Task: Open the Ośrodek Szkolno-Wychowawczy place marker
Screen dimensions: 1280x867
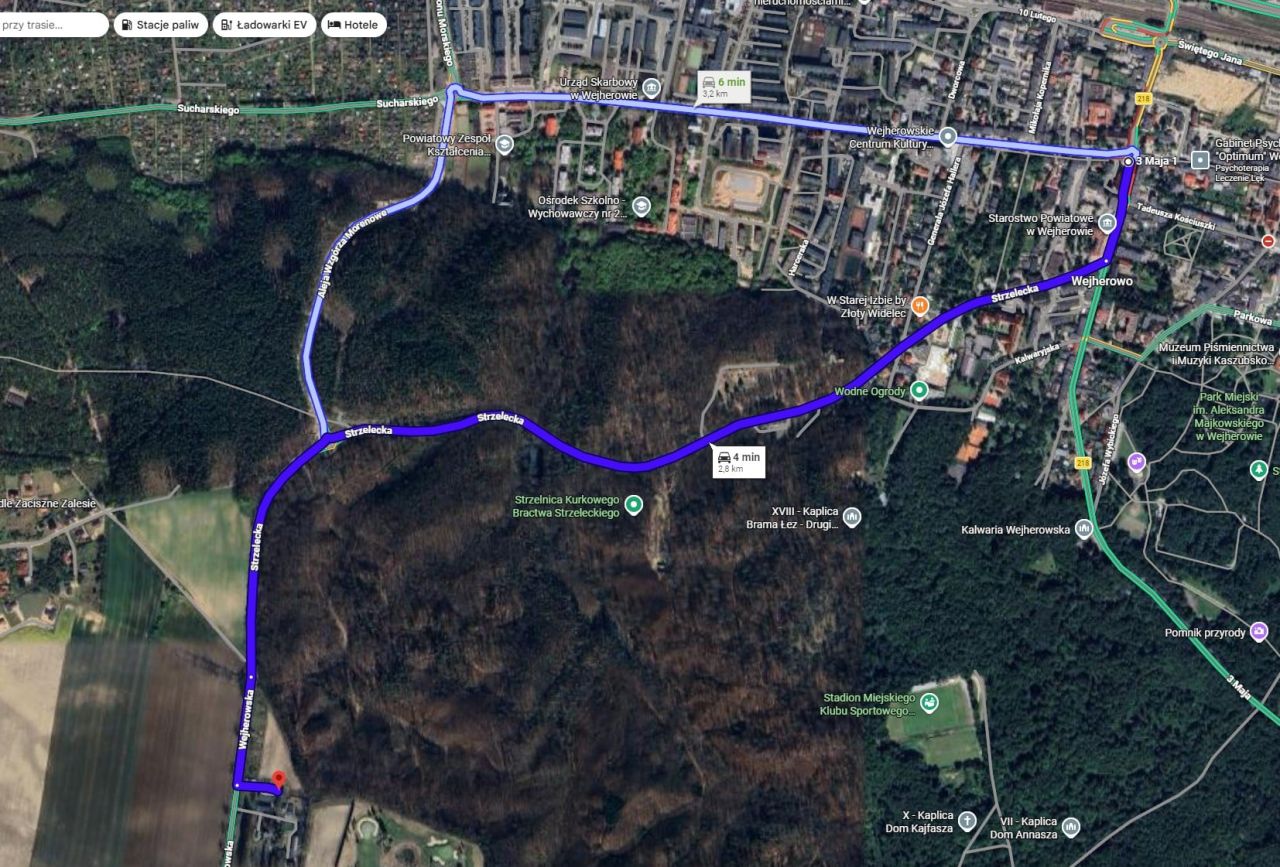Action: [641, 206]
